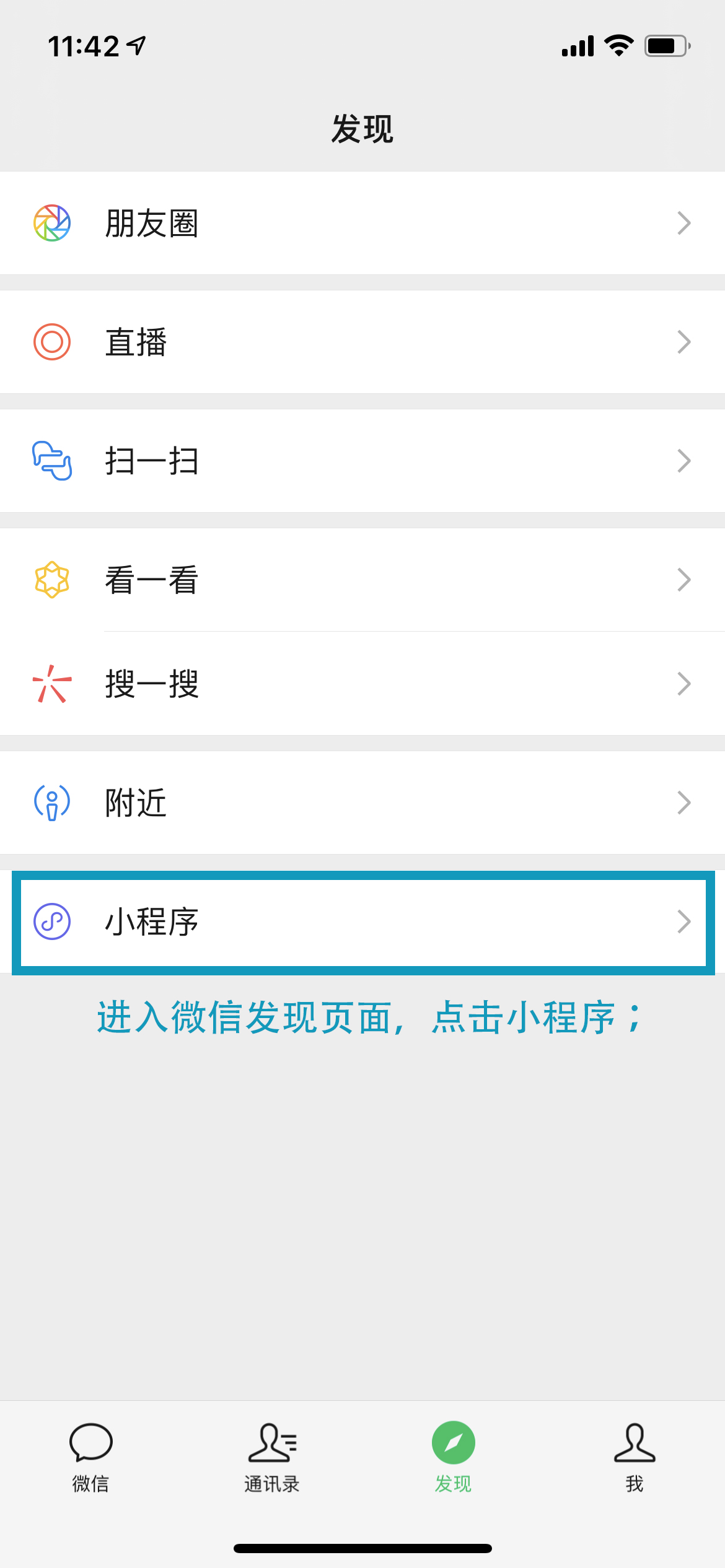Open the 直播 live streaming row
725x1568 pixels.
coord(362,342)
